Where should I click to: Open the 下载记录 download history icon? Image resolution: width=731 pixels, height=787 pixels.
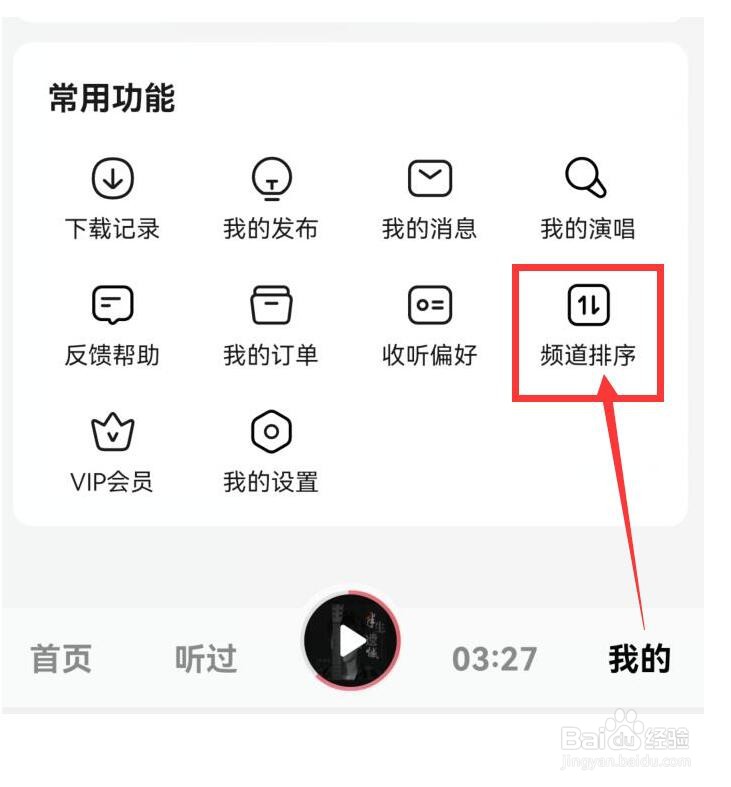tap(113, 177)
